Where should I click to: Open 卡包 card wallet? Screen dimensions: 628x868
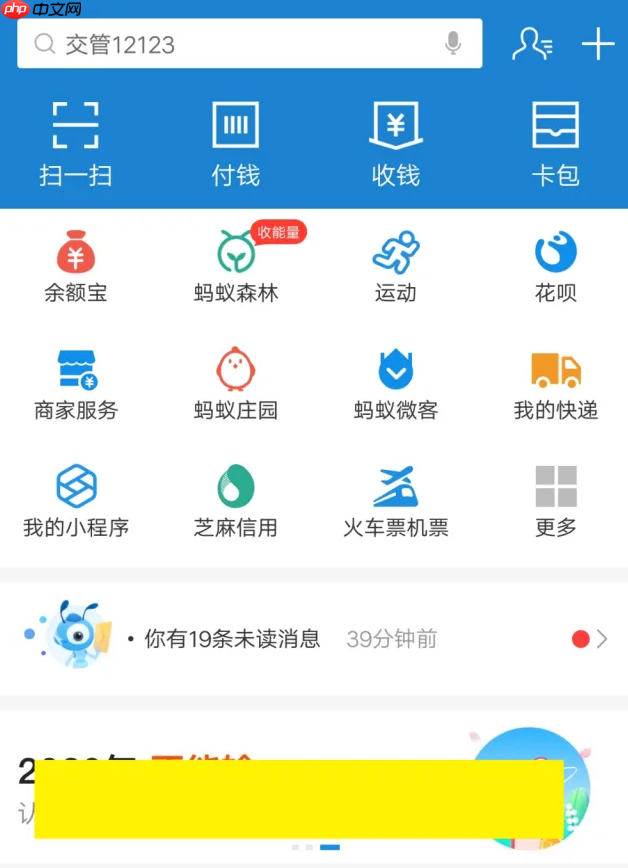click(555, 144)
